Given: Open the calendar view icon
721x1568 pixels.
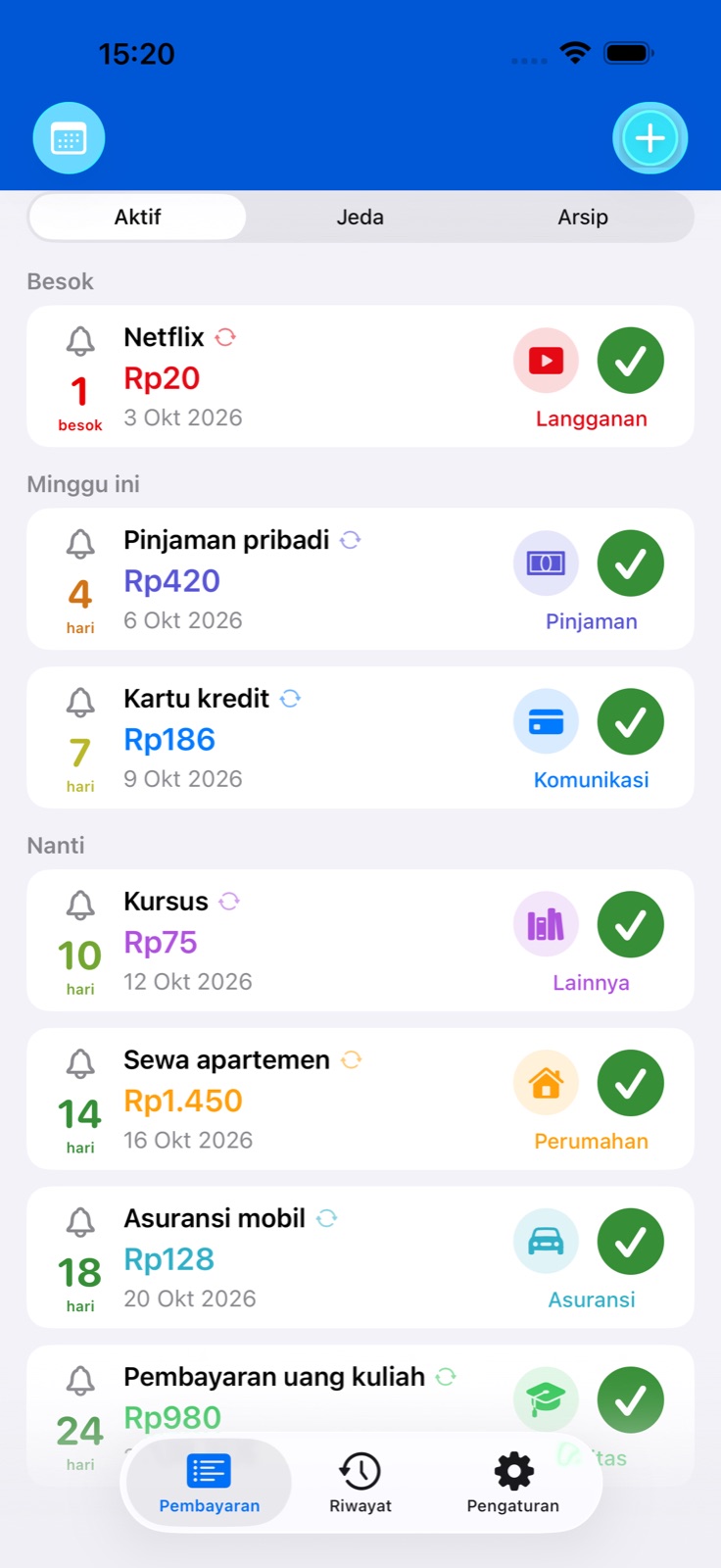Looking at the screenshot, I should (x=69, y=138).
